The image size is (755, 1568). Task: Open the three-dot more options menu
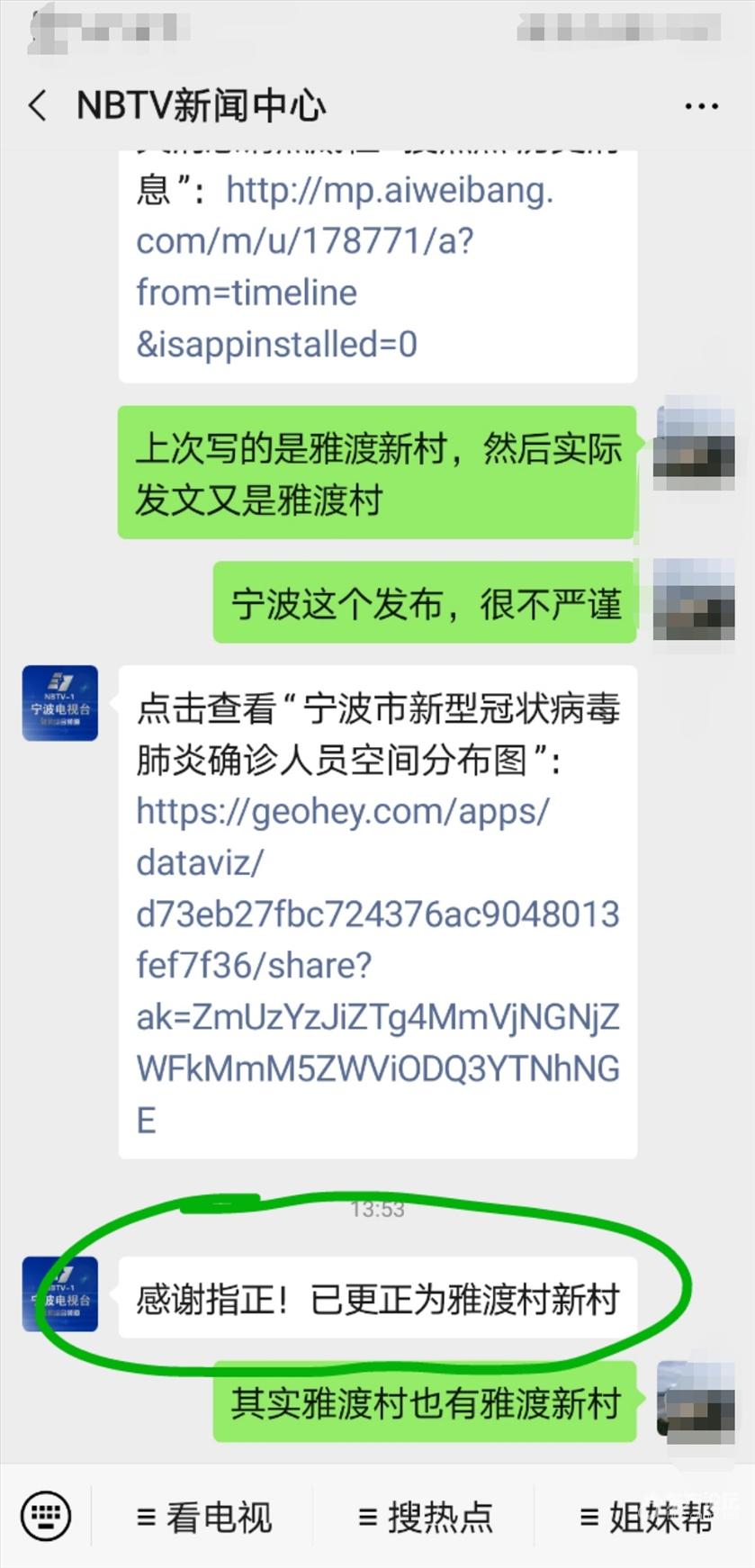point(701,106)
